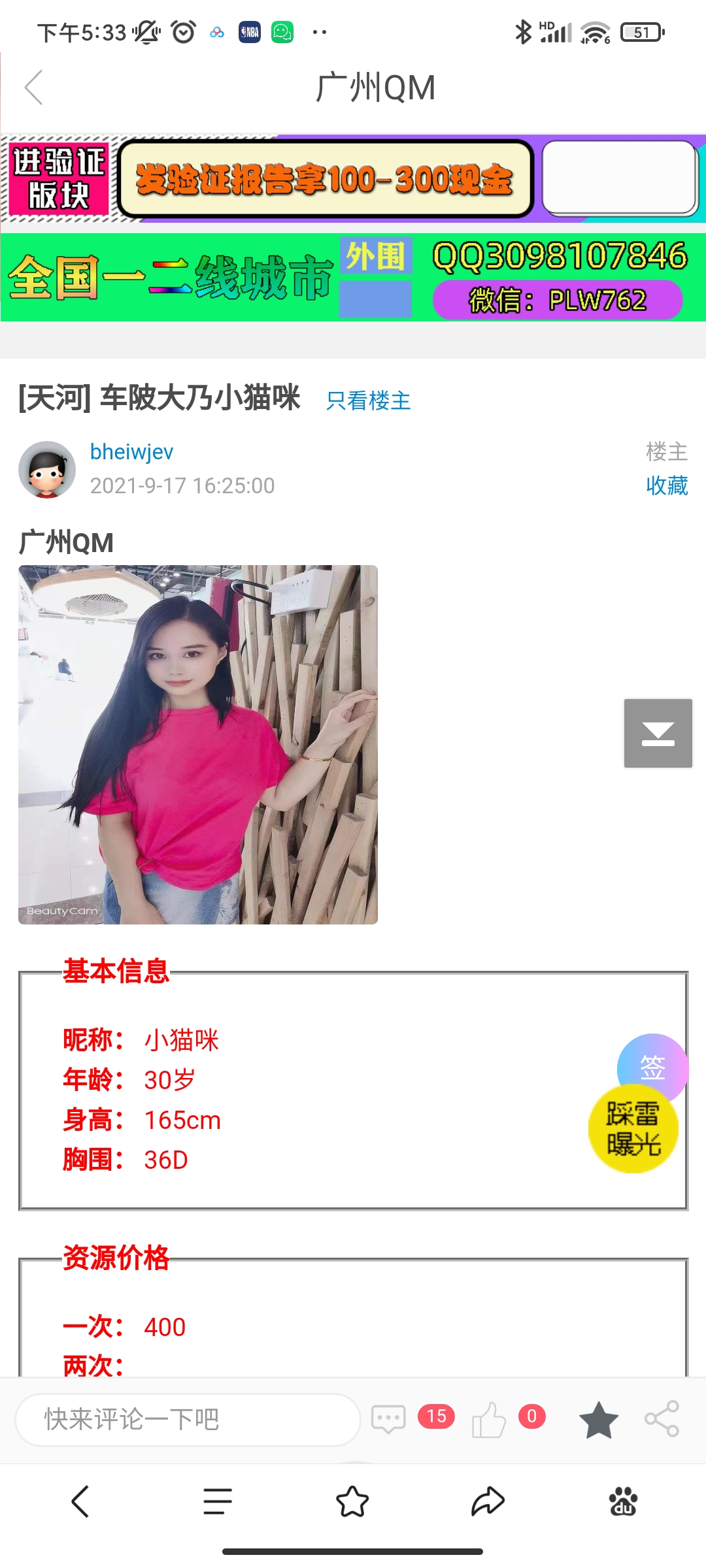Open bheiwjev's user profile

(x=131, y=452)
